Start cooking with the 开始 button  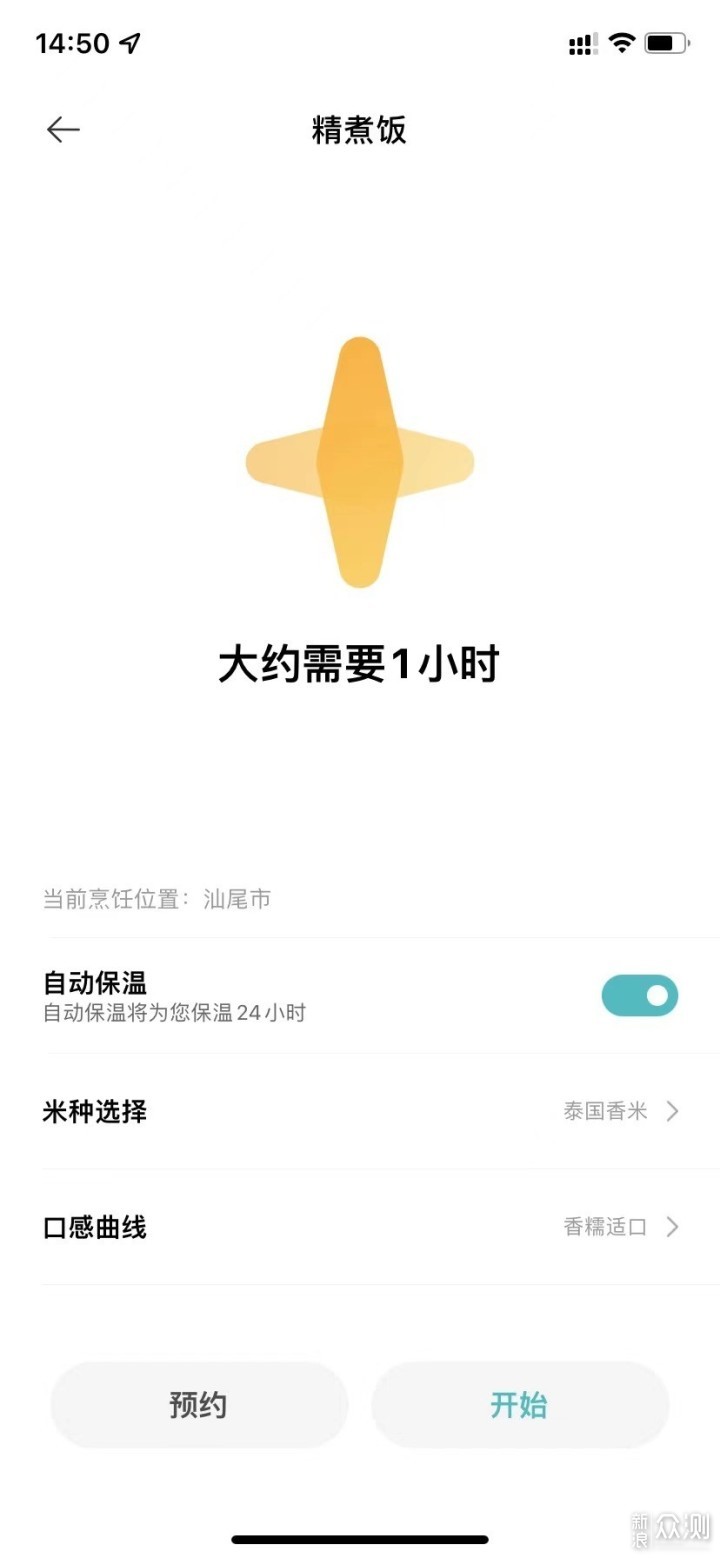coord(520,1405)
